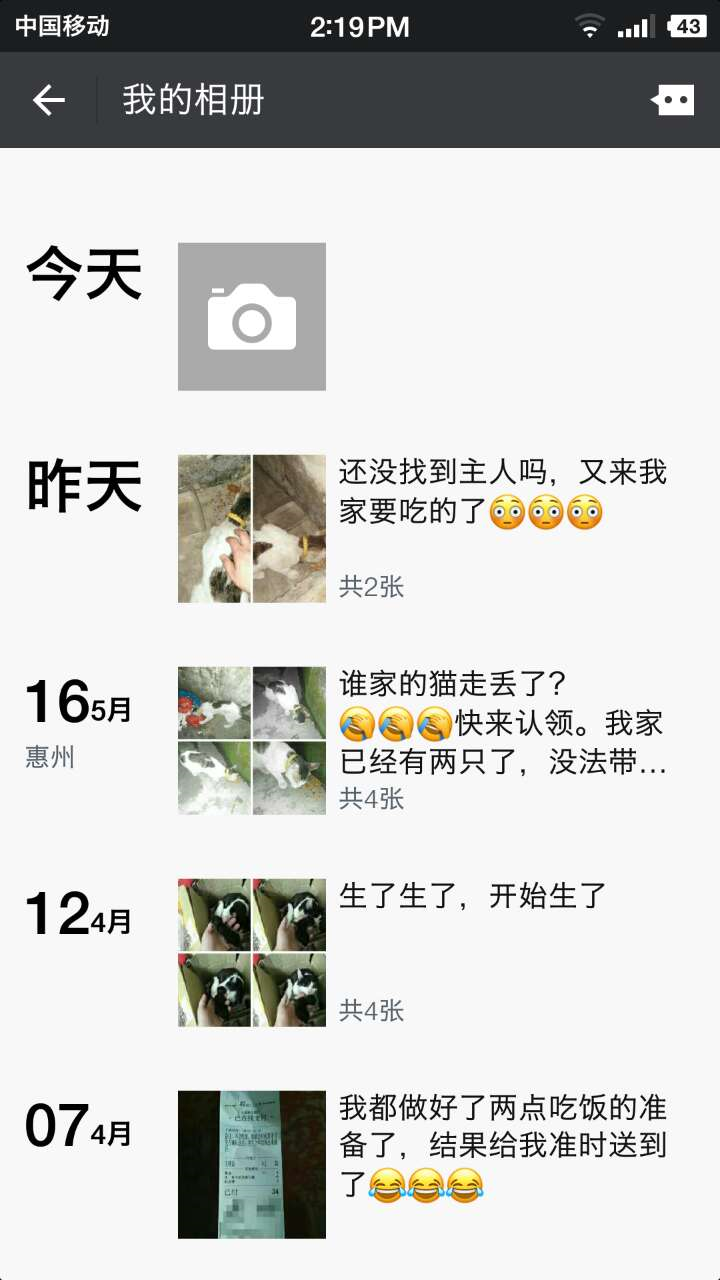Tap the camera icon to post a new moment

coord(250,316)
